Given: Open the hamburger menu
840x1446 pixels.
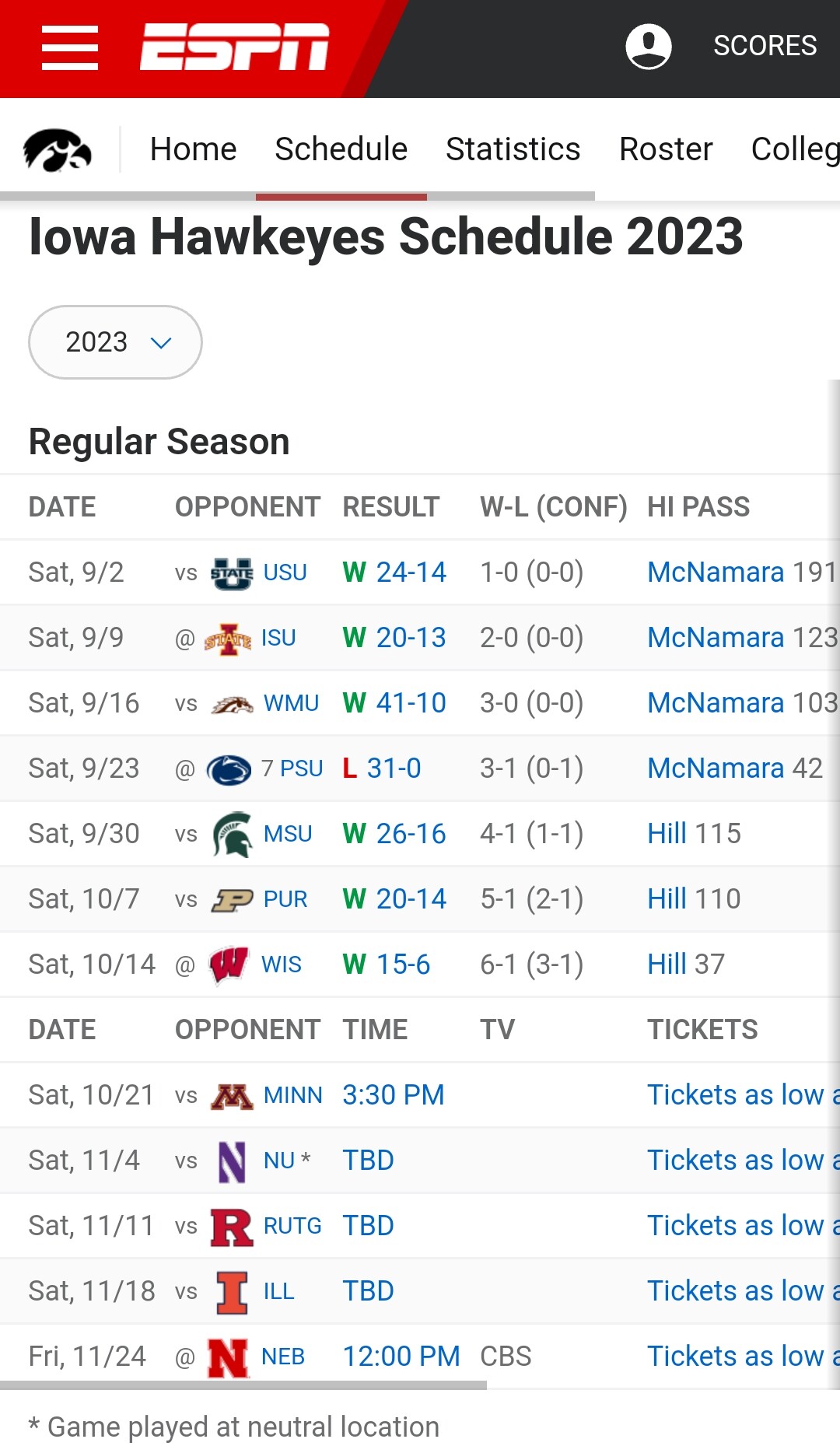Looking at the screenshot, I should click(70, 47).
